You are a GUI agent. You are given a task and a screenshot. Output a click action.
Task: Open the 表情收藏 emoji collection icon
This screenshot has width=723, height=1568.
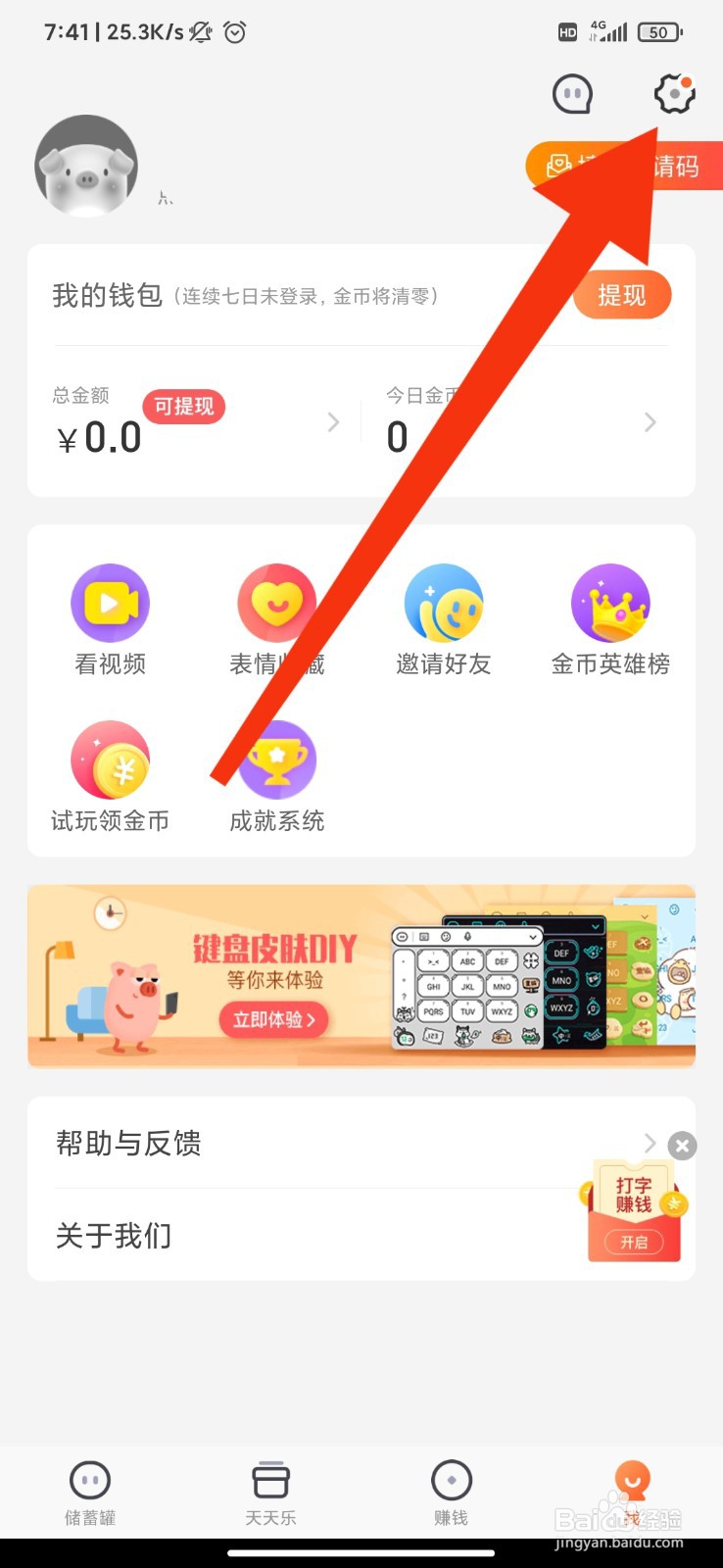tap(276, 603)
